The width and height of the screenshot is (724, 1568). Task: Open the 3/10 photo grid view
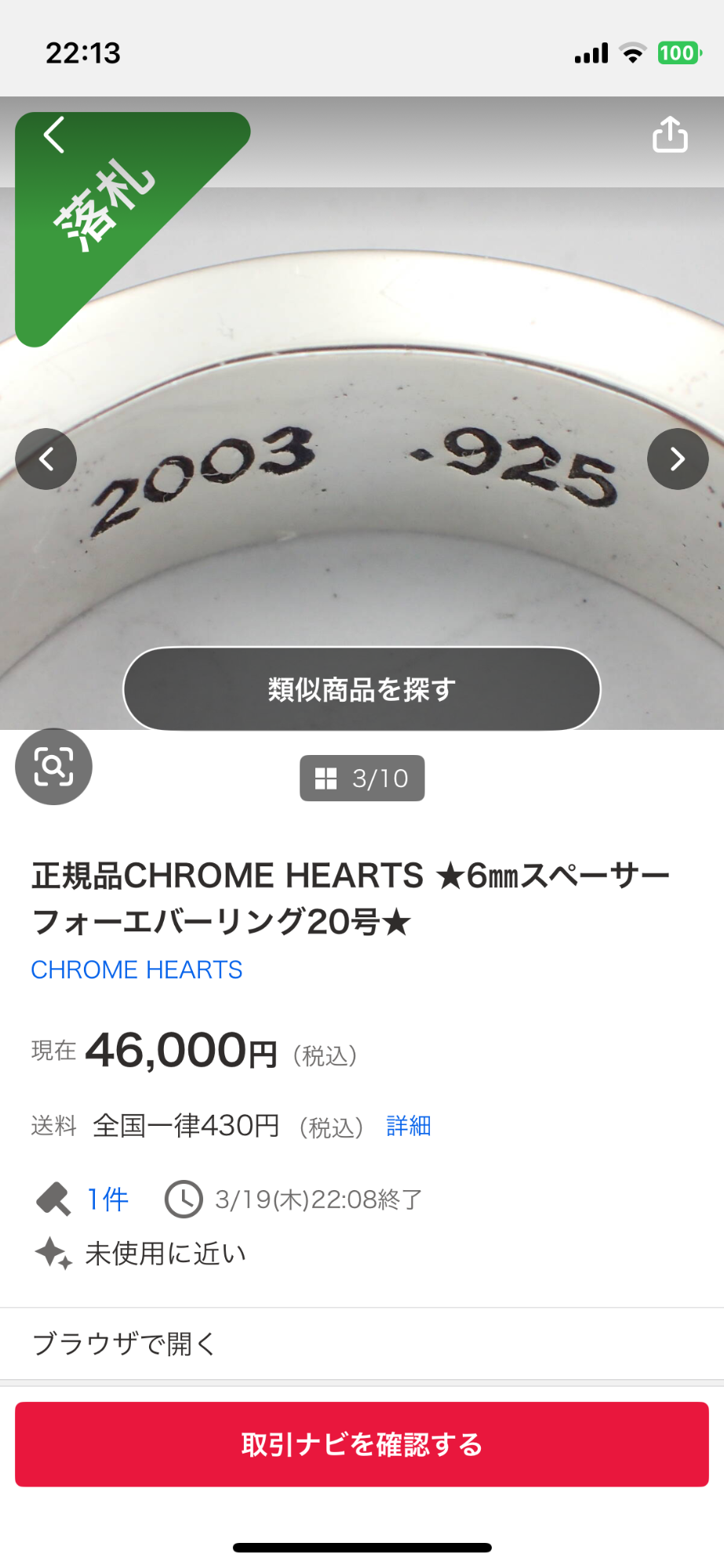click(362, 779)
